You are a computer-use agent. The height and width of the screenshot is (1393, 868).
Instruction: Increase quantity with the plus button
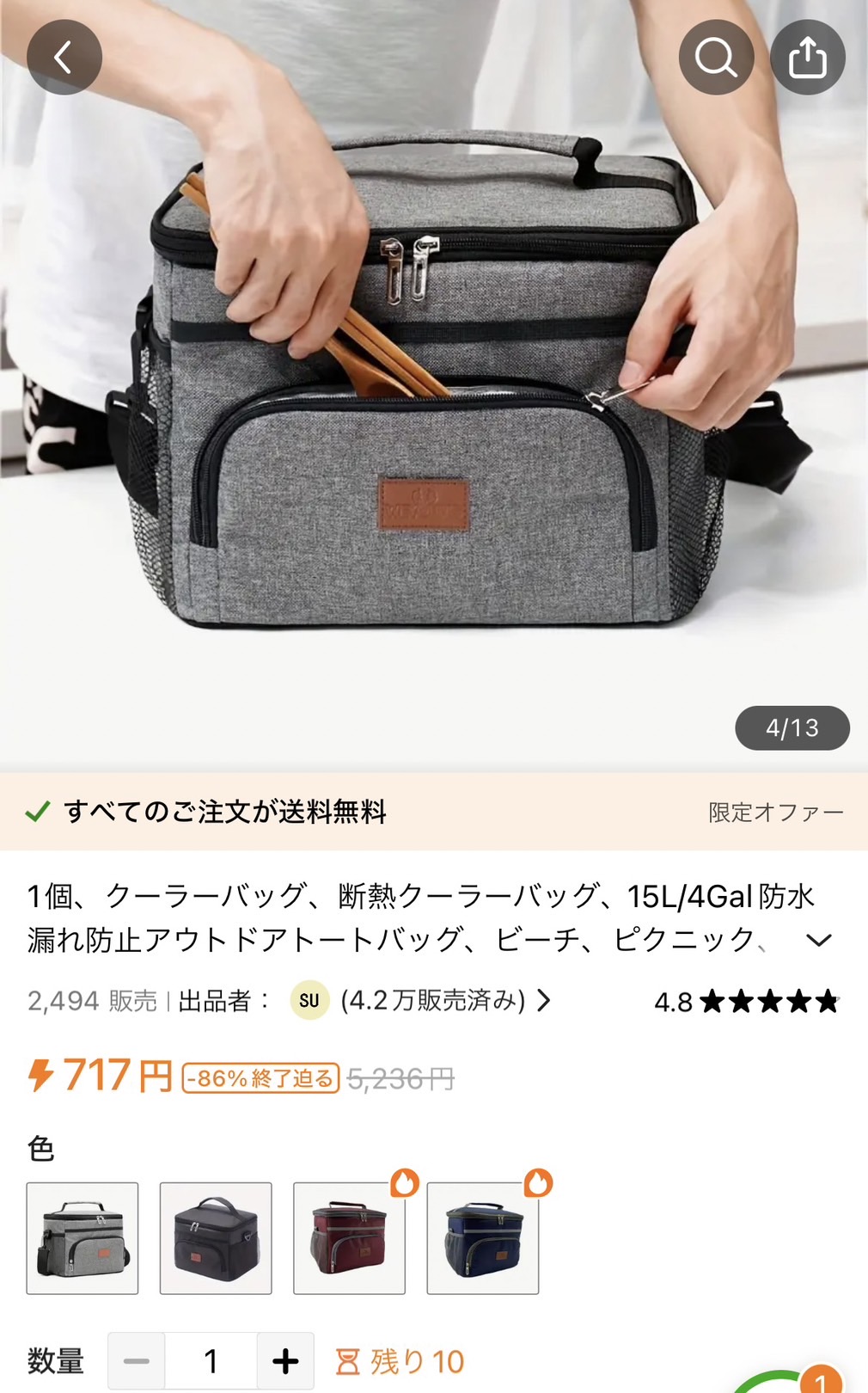pyautogui.click(x=285, y=1361)
